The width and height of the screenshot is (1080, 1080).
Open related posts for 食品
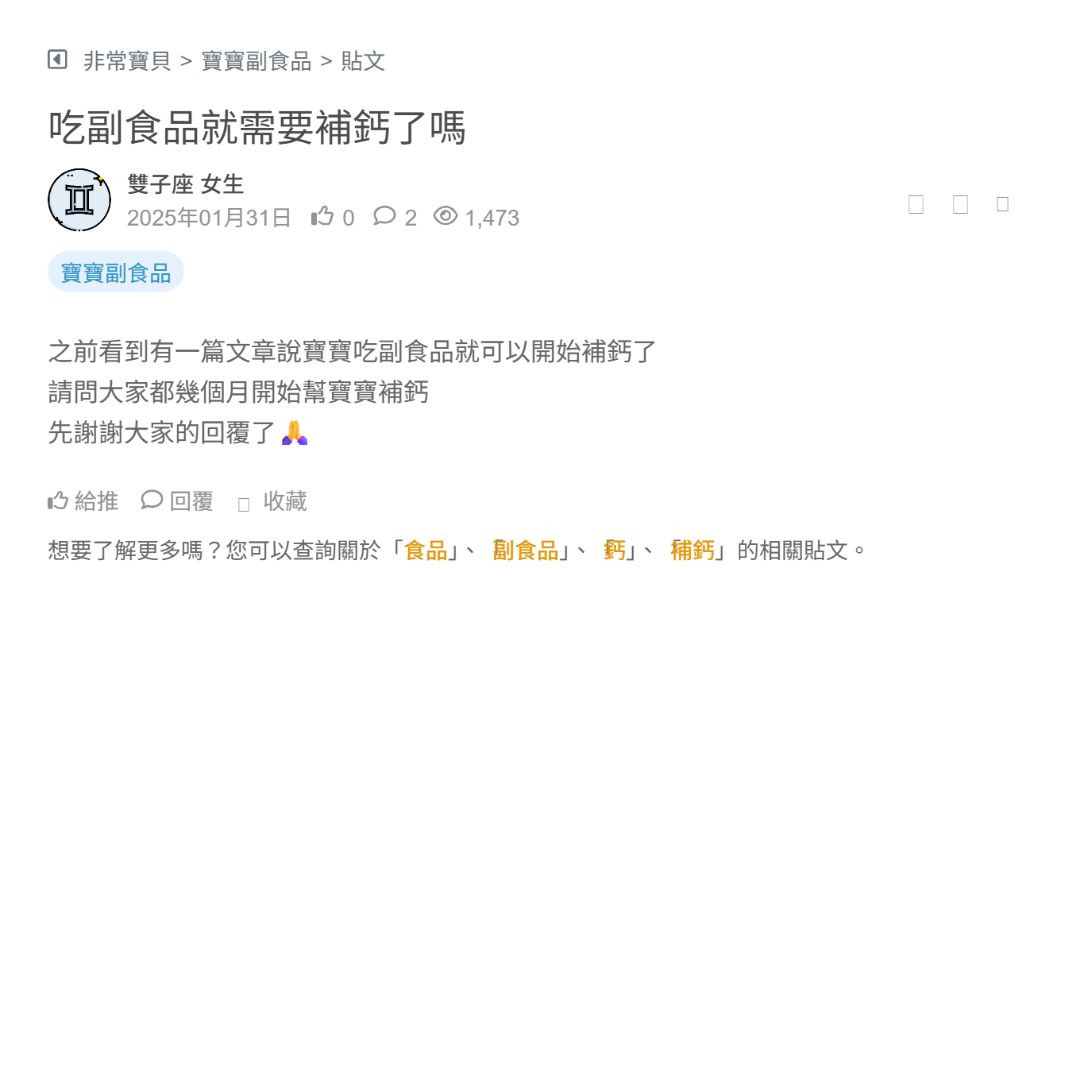pyautogui.click(x=426, y=550)
